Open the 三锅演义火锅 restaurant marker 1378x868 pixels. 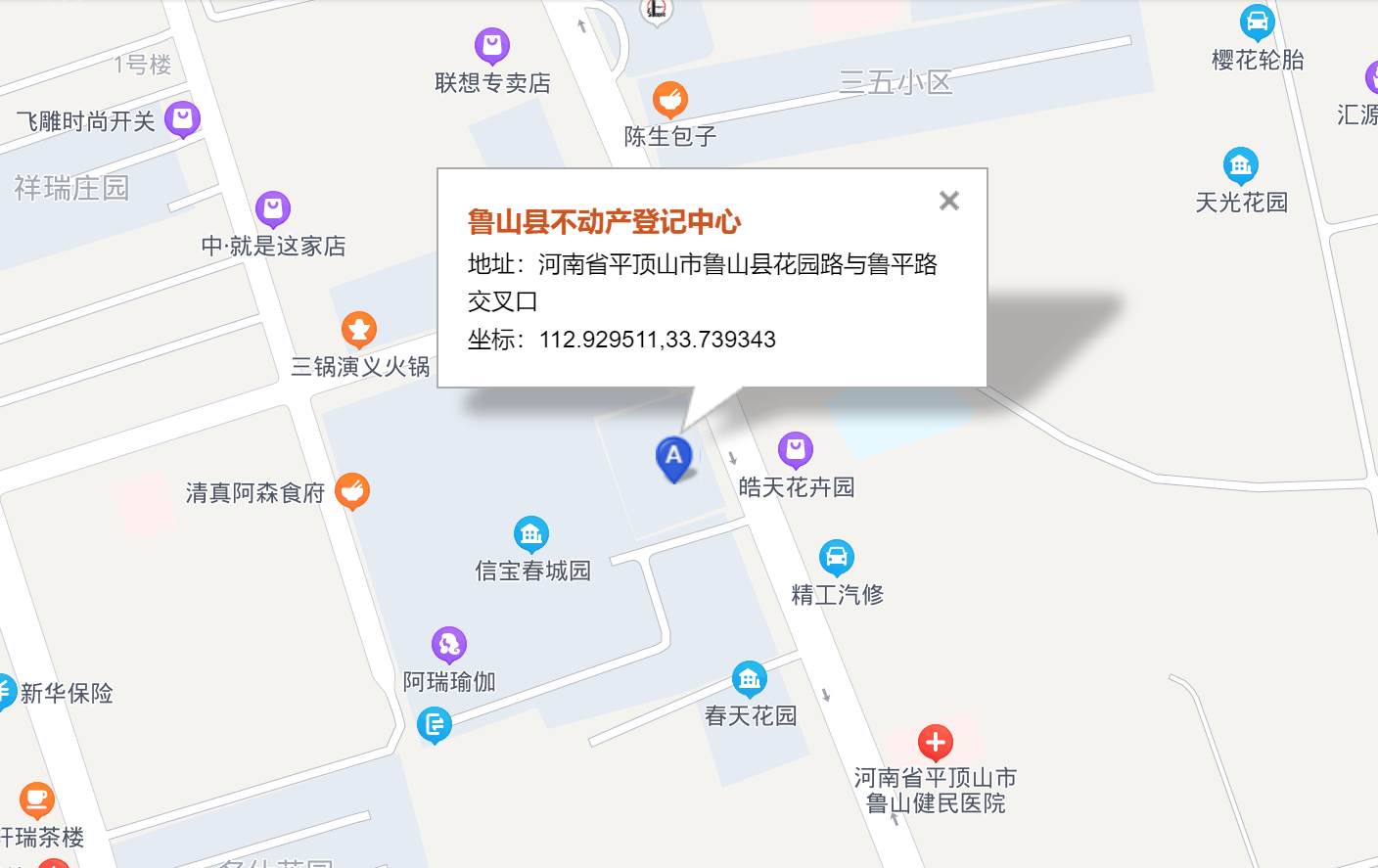point(359,330)
